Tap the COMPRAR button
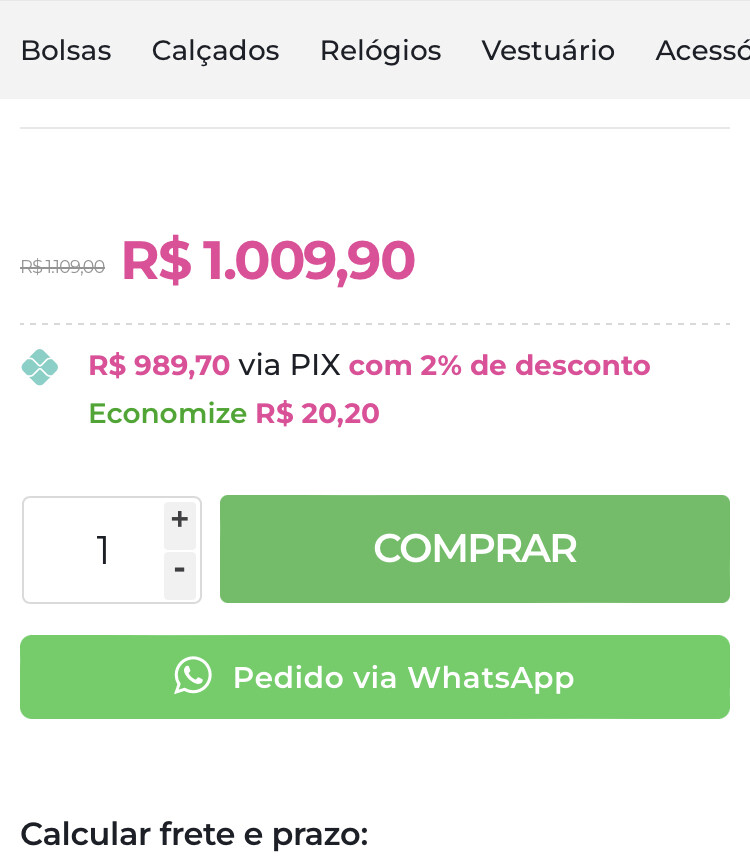This screenshot has width=750, height=858. pyautogui.click(x=475, y=549)
